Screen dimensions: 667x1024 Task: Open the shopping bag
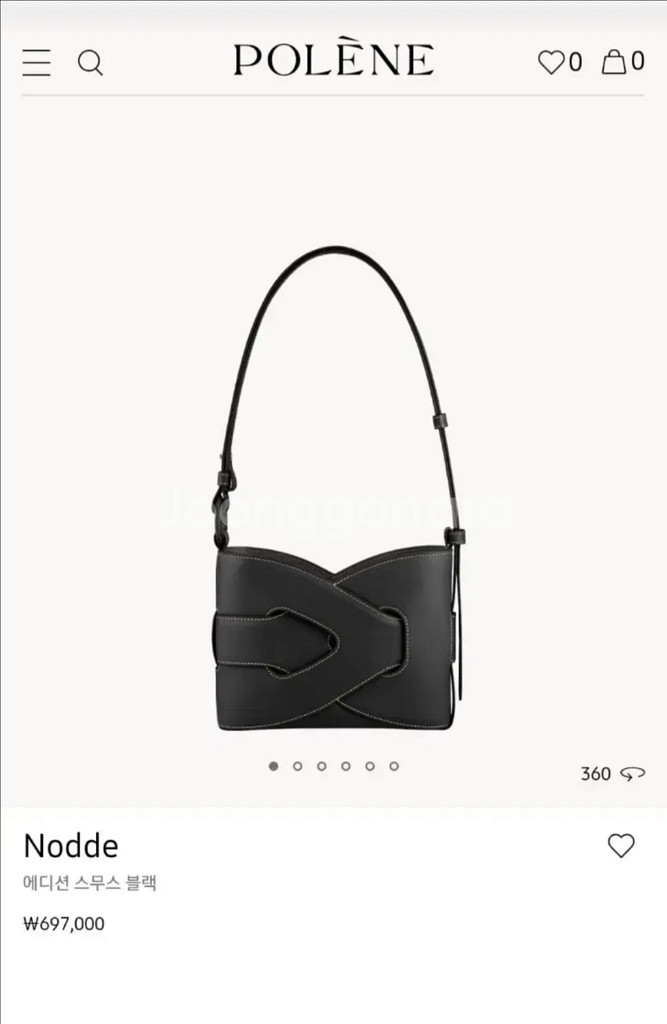(x=613, y=62)
